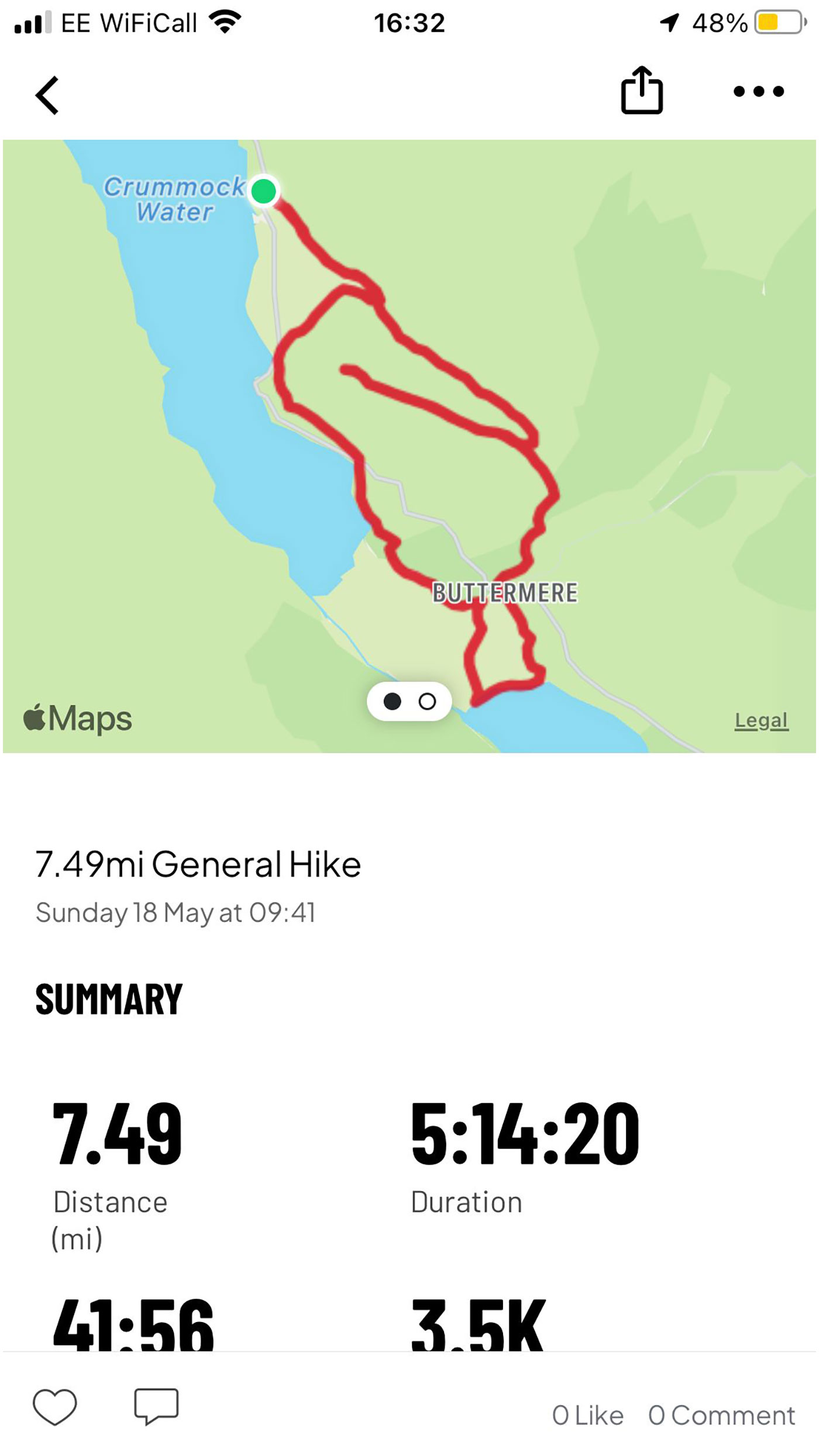Open comments with the speech bubble icon
This screenshot has height=1456, width=819.
[156, 1407]
